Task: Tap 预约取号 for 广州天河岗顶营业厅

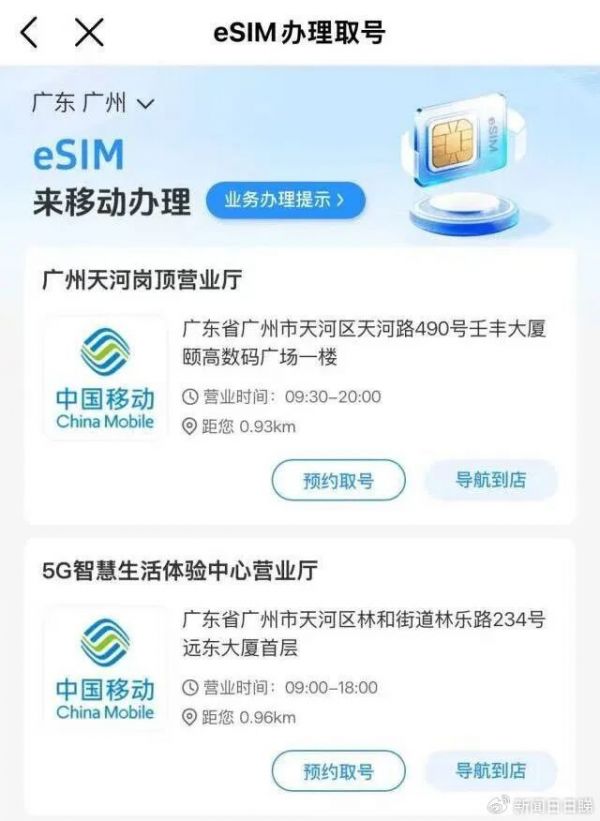Action: 338,480
